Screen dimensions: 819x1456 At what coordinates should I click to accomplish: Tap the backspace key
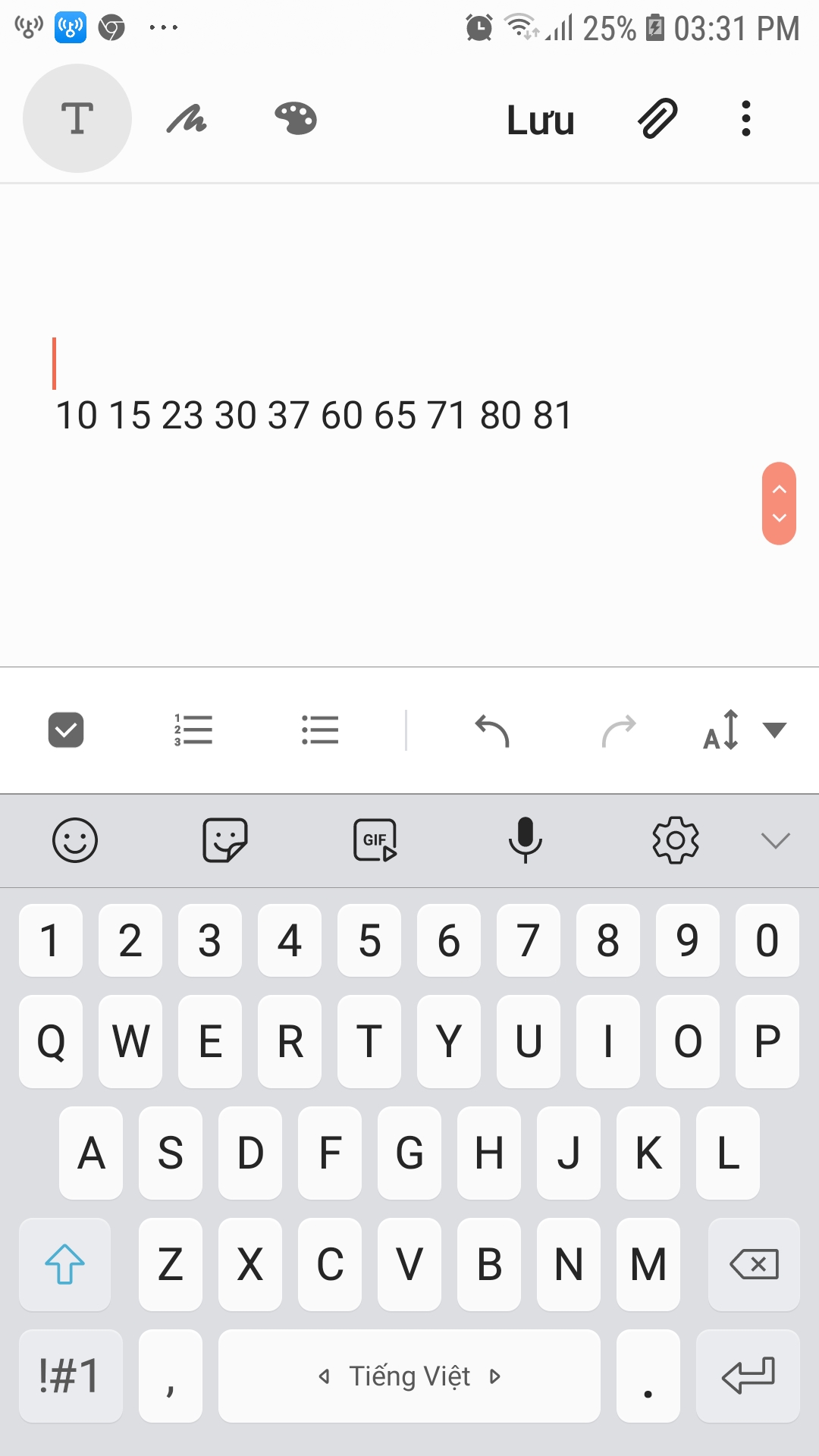(x=754, y=1264)
